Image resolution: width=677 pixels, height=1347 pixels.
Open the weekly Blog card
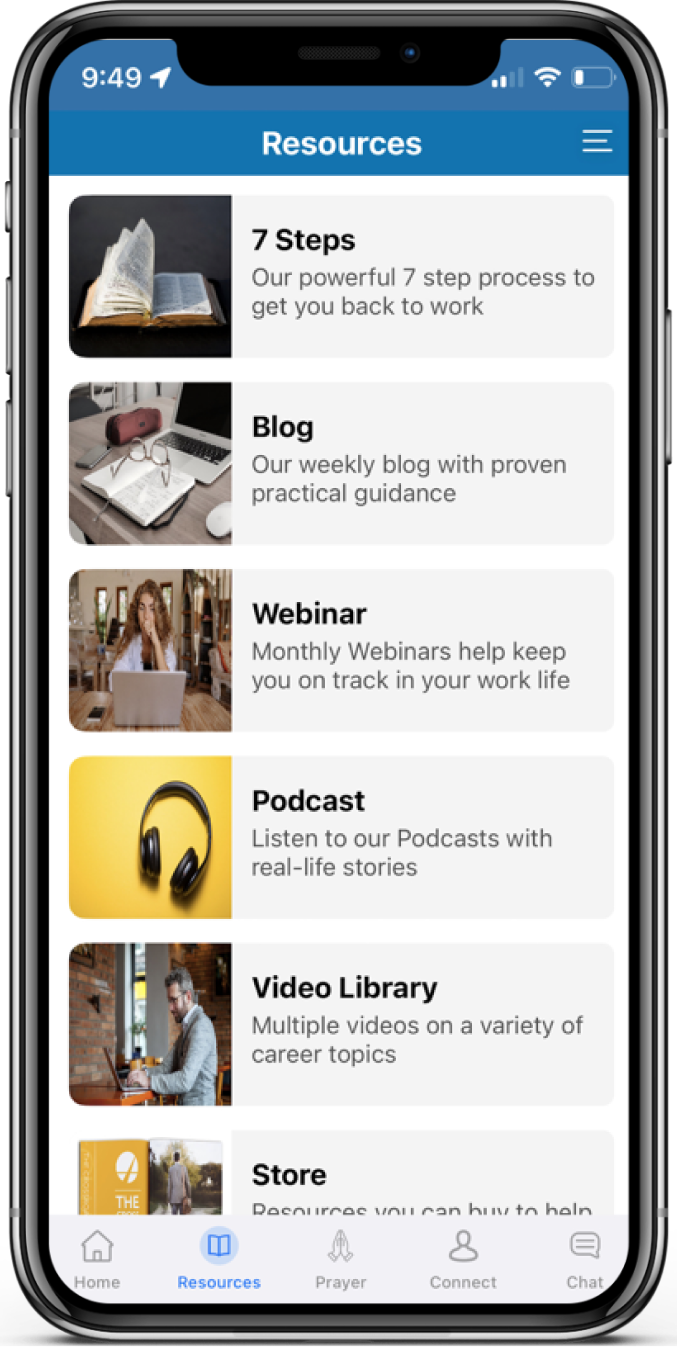click(341, 463)
